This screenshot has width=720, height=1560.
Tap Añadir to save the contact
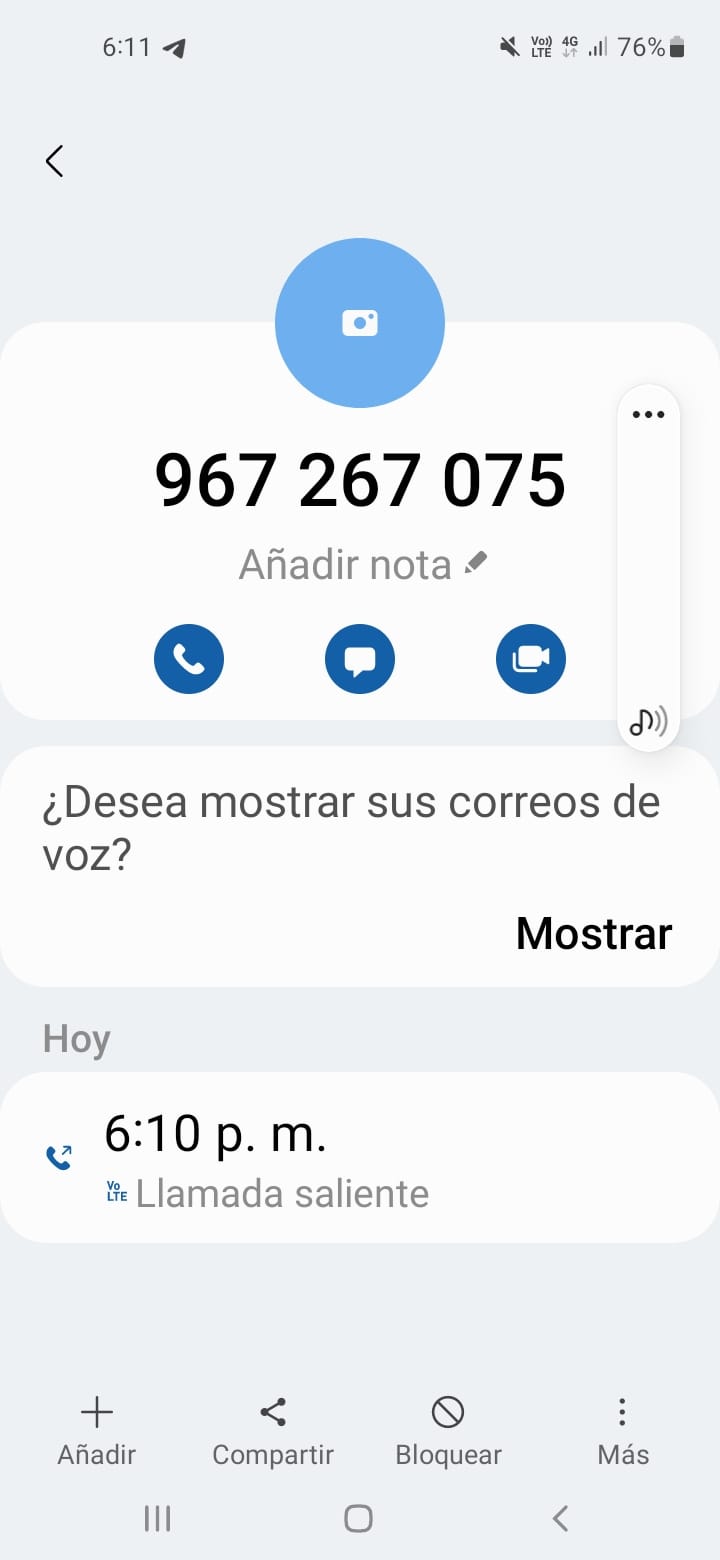coord(96,1430)
